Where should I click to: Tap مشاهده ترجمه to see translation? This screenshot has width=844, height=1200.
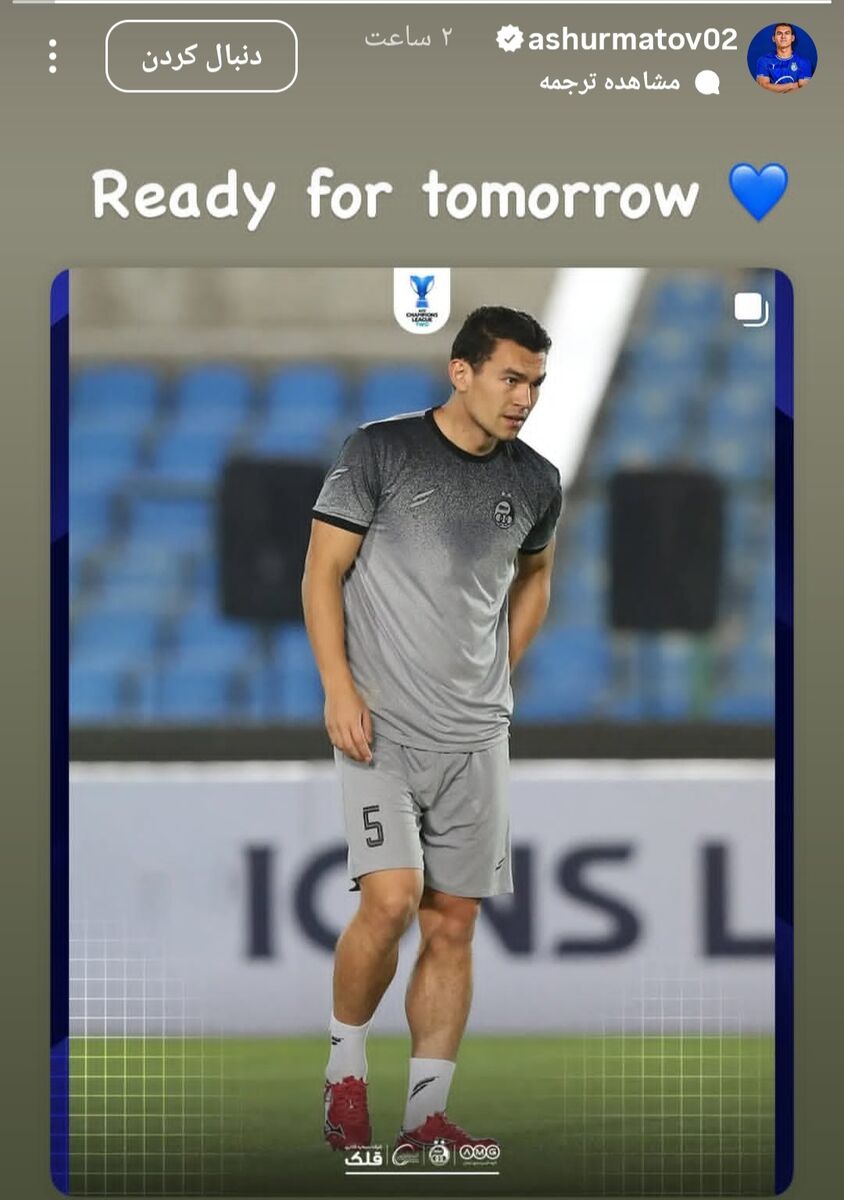tap(610, 83)
